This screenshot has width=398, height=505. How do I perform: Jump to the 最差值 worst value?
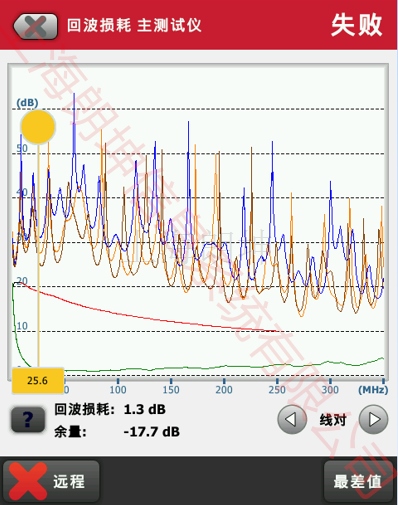[x=358, y=481]
